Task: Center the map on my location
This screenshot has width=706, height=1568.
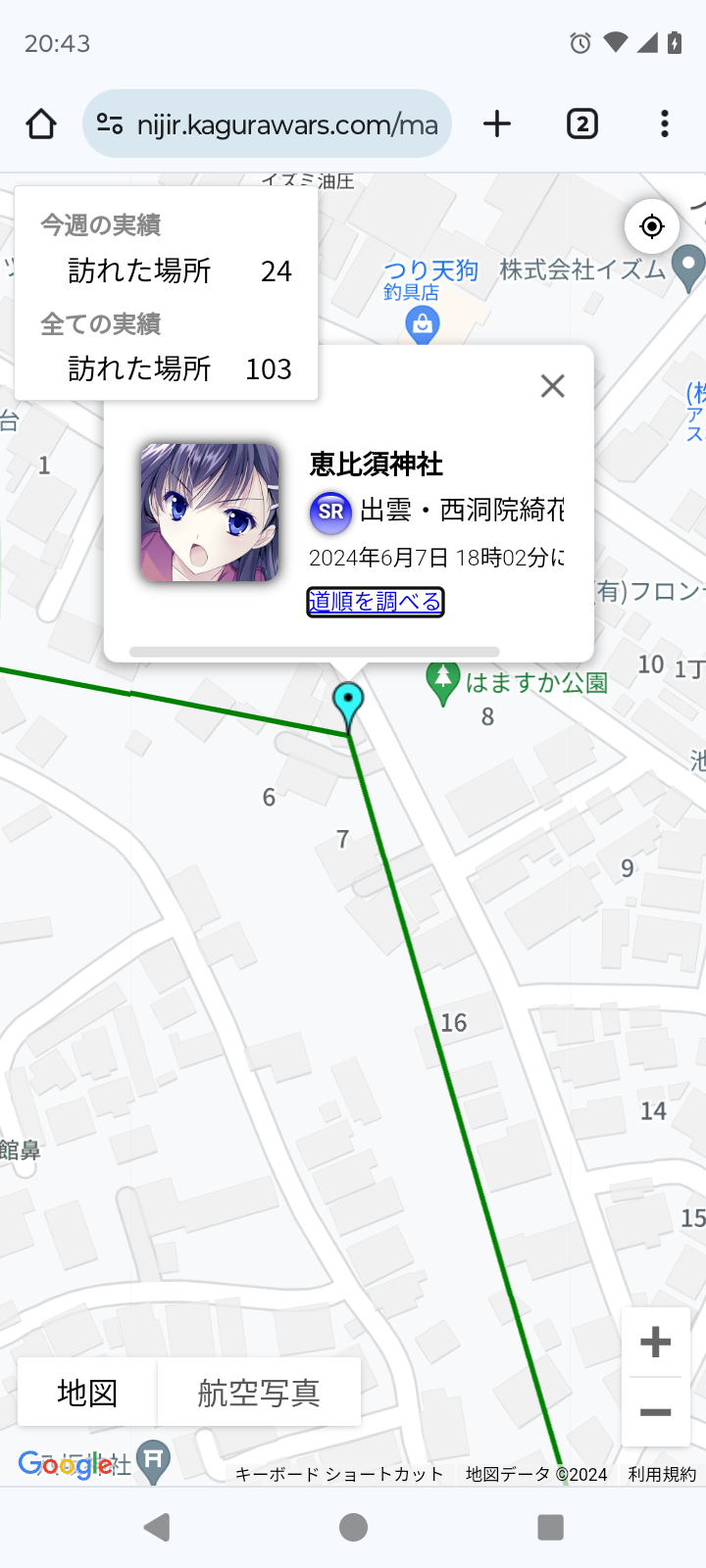Action: point(652,226)
